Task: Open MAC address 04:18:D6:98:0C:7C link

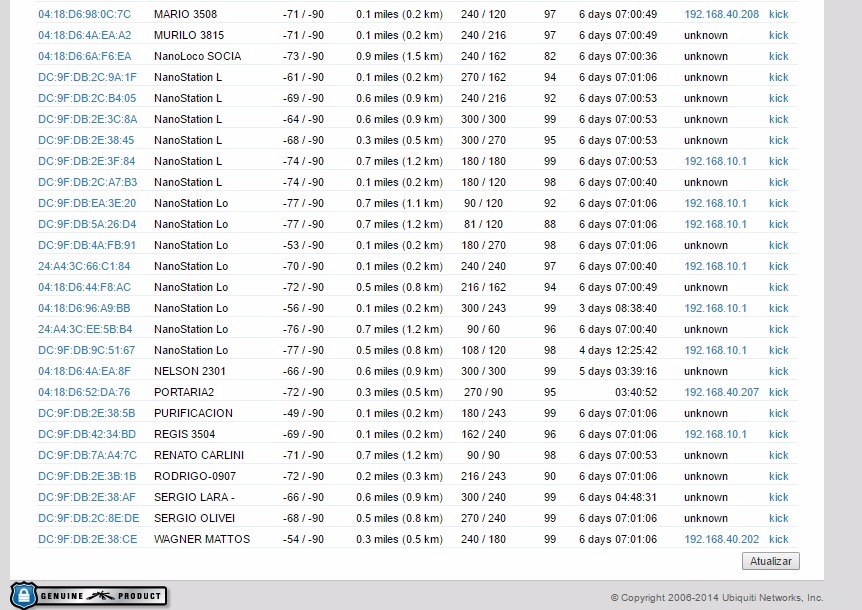Action: (84, 14)
